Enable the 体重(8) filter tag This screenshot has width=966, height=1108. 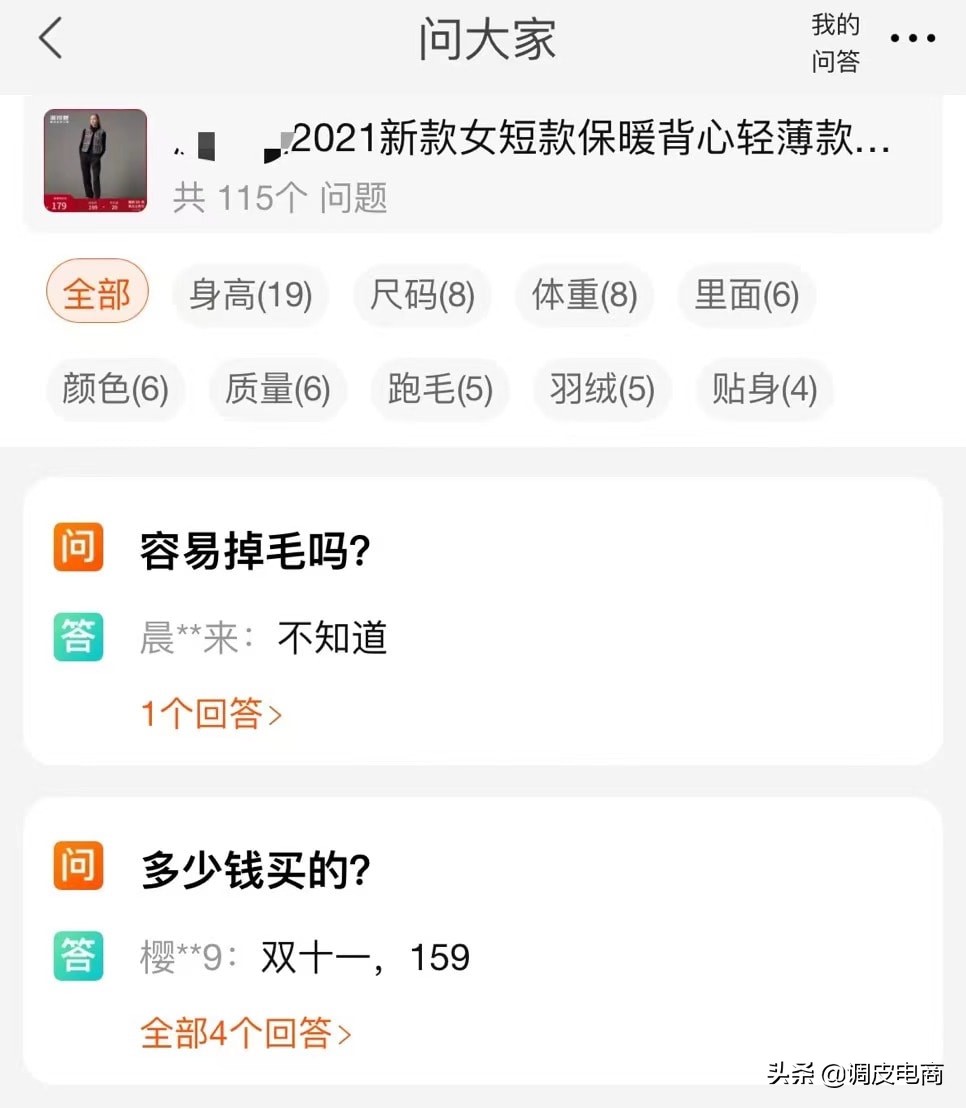click(x=584, y=295)
